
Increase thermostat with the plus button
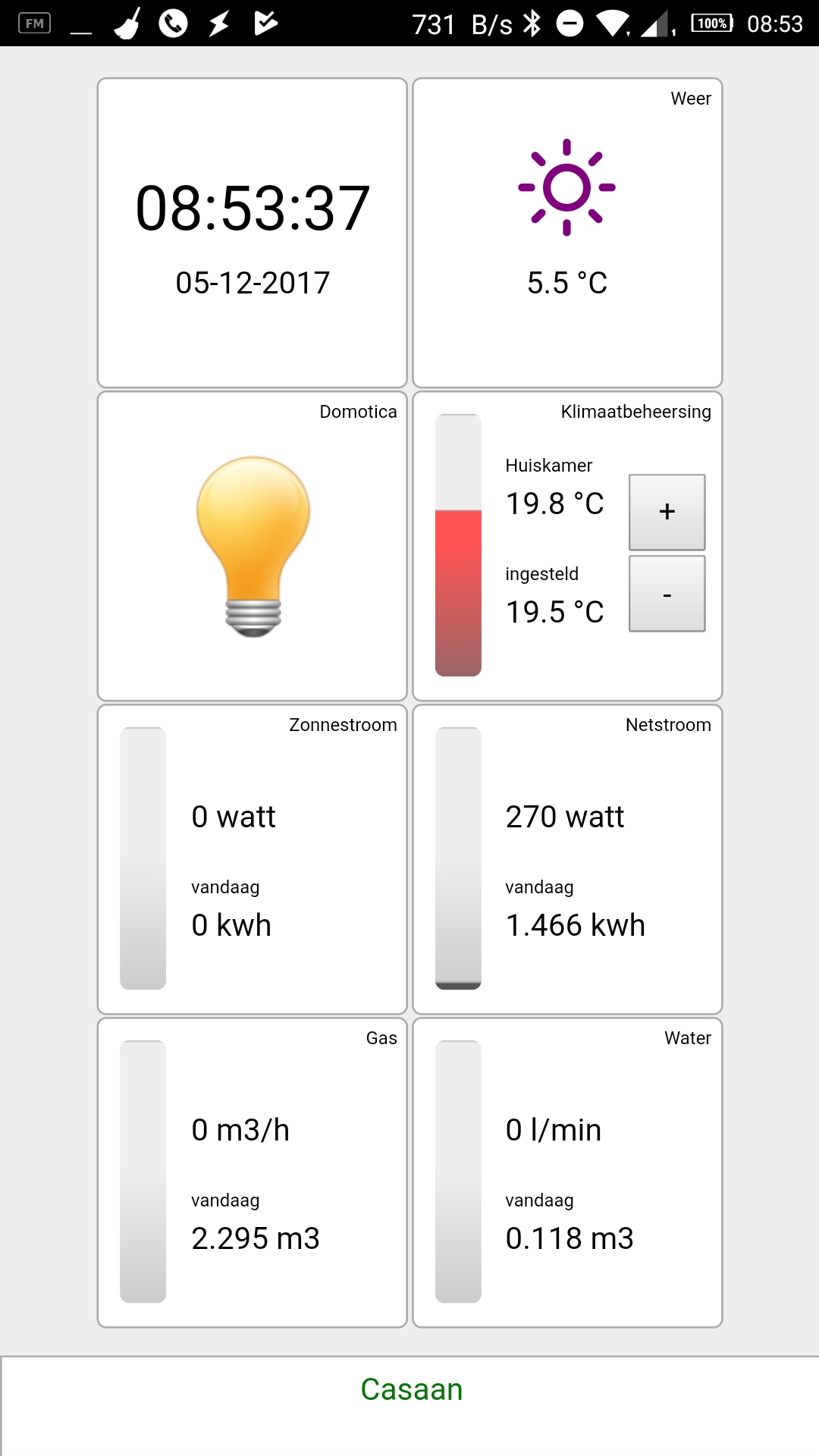667,512
